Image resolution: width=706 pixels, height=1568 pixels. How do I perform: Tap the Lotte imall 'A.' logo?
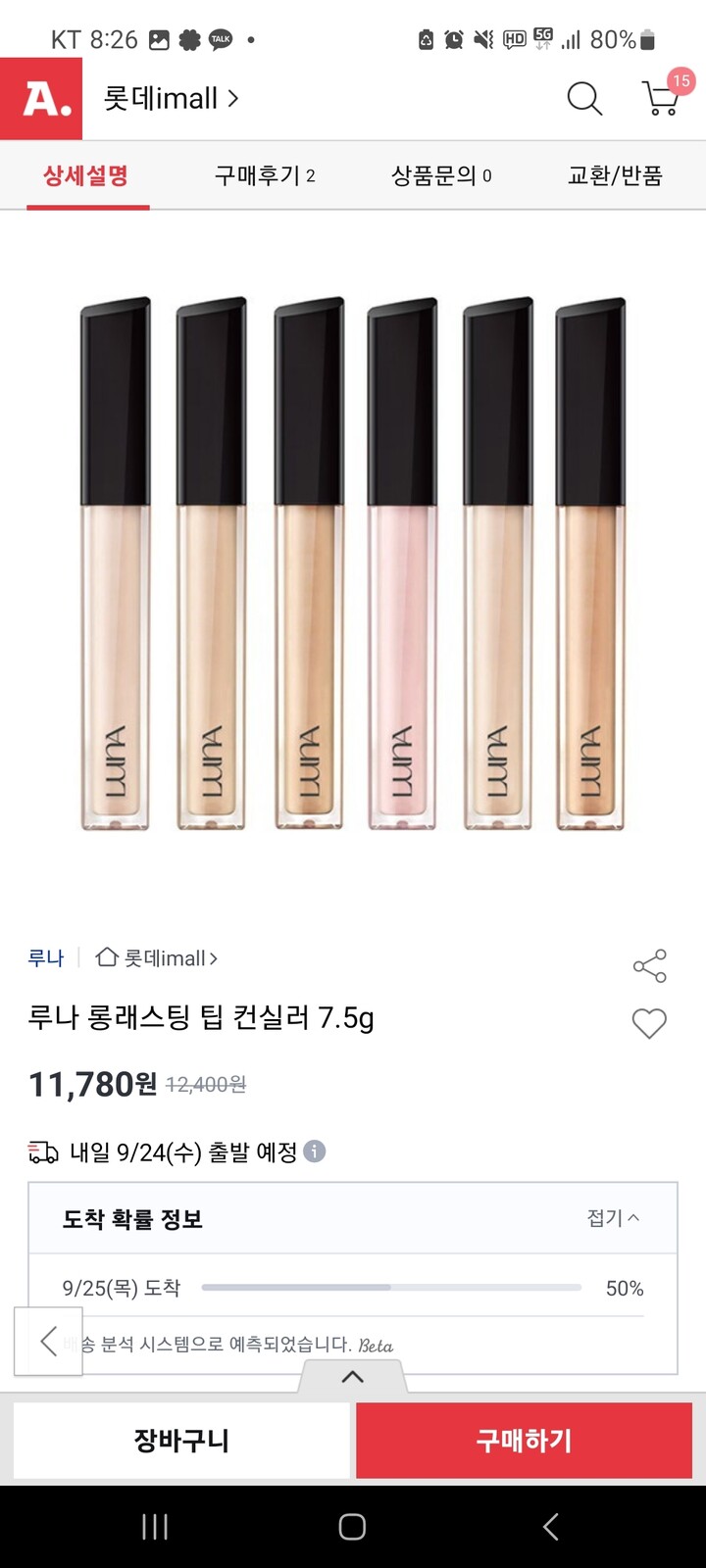[41, 98]
